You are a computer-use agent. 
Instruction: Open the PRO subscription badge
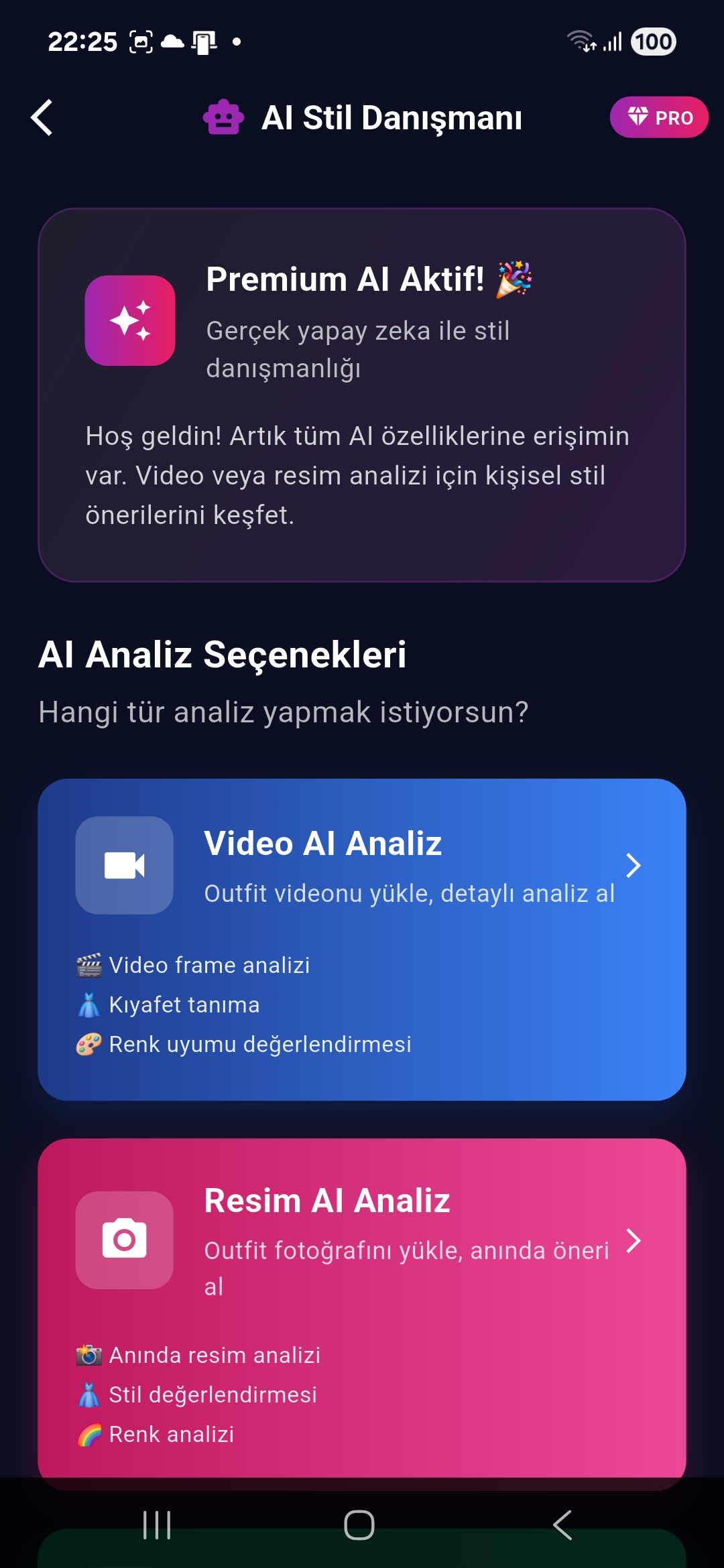pyautogui.click(x=659, y=117)
